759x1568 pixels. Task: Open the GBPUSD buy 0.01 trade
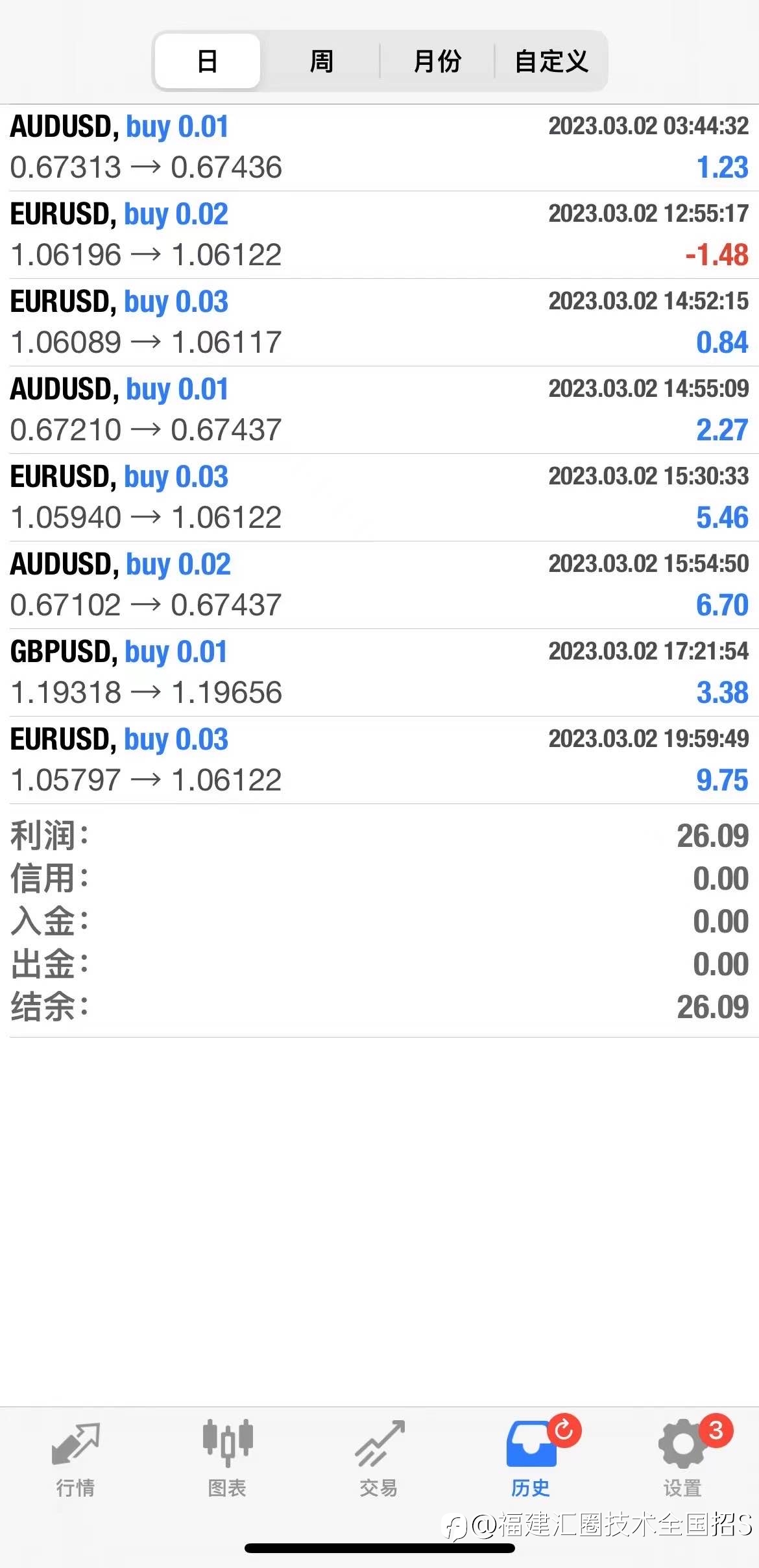coord(379,672)
